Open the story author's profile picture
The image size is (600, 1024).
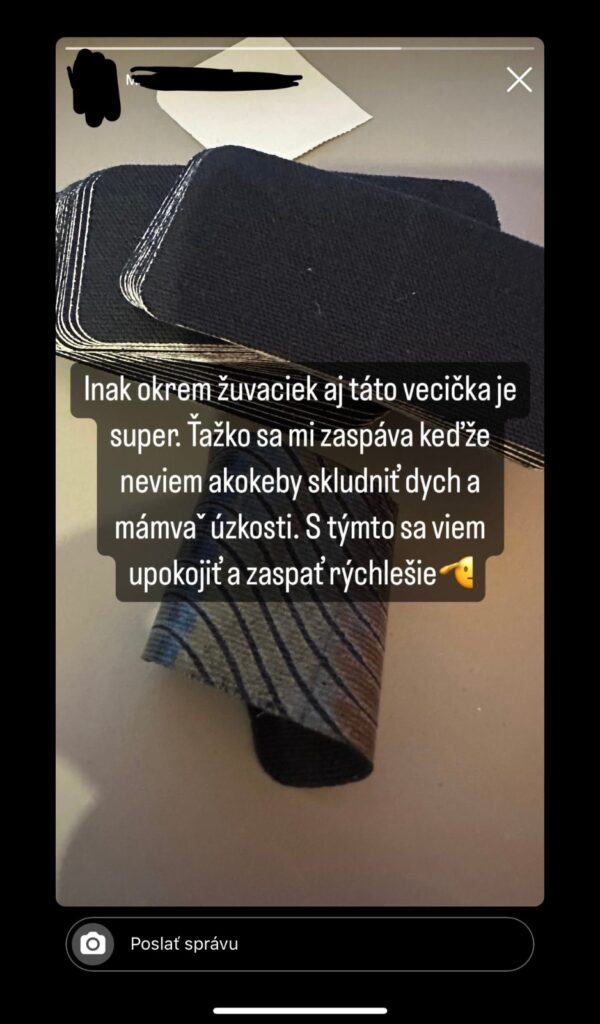(x=93, y=82)
